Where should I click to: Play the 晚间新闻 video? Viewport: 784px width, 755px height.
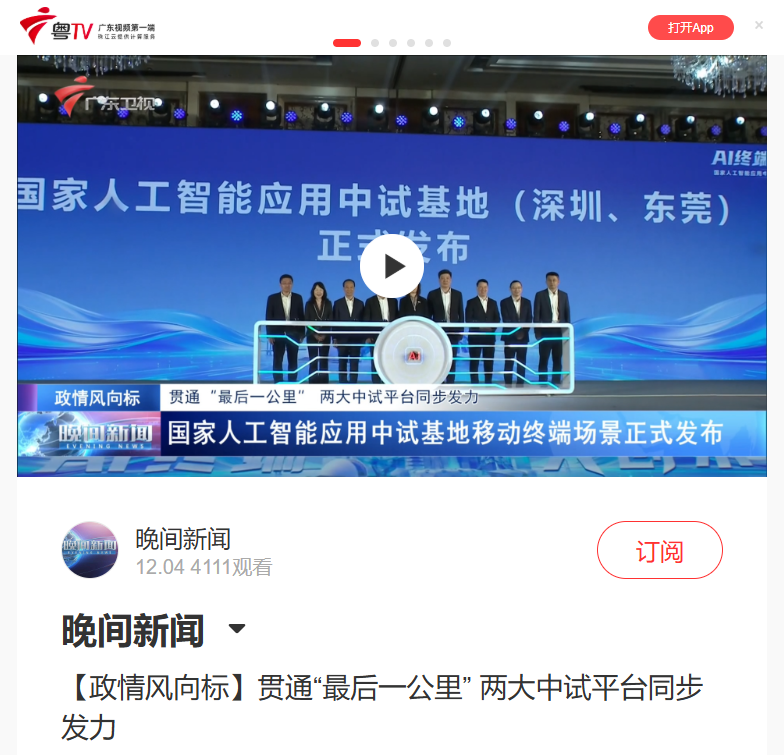point(392,266)
